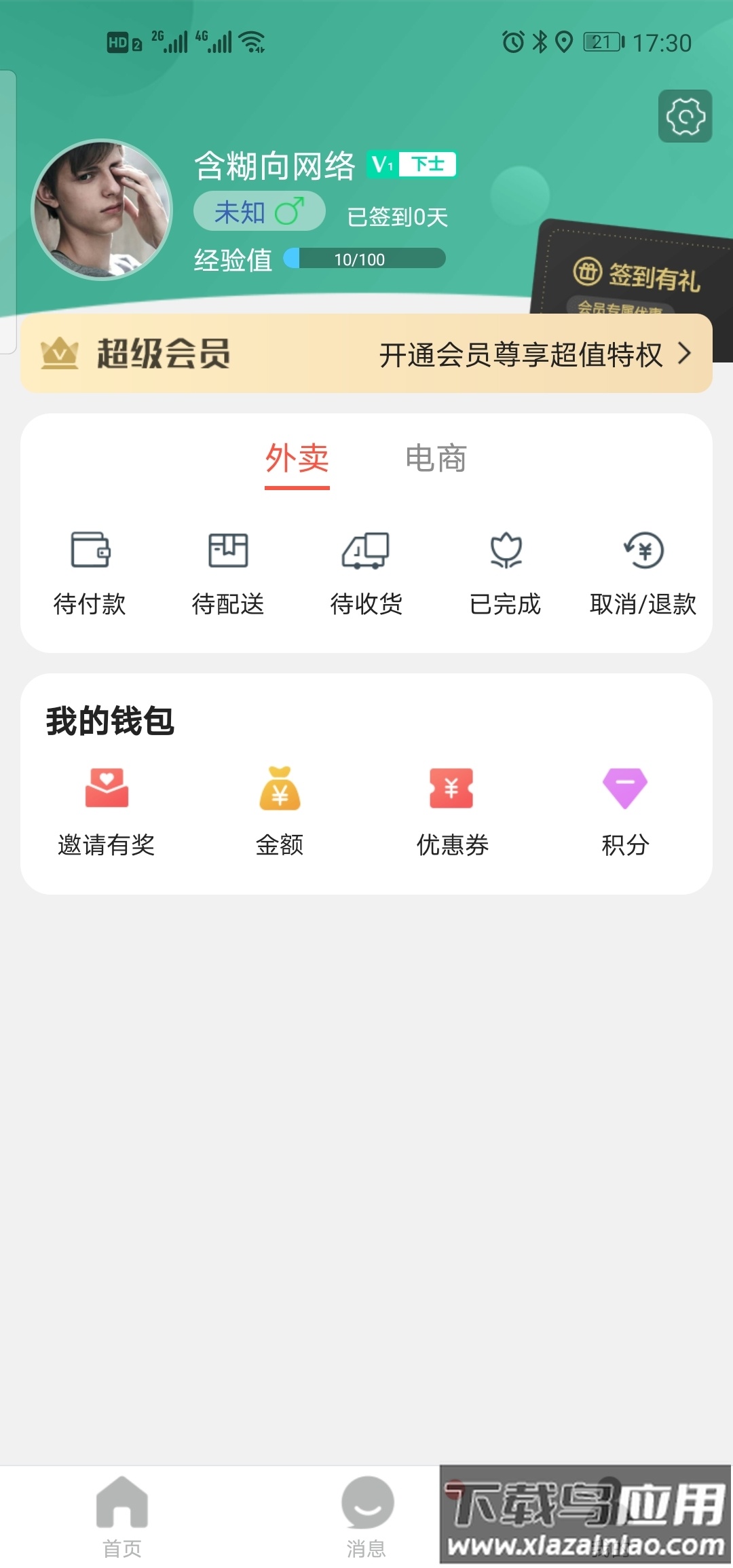
Task: Open the 取消/退款 refund icon
Action: [x=643, y=553]
